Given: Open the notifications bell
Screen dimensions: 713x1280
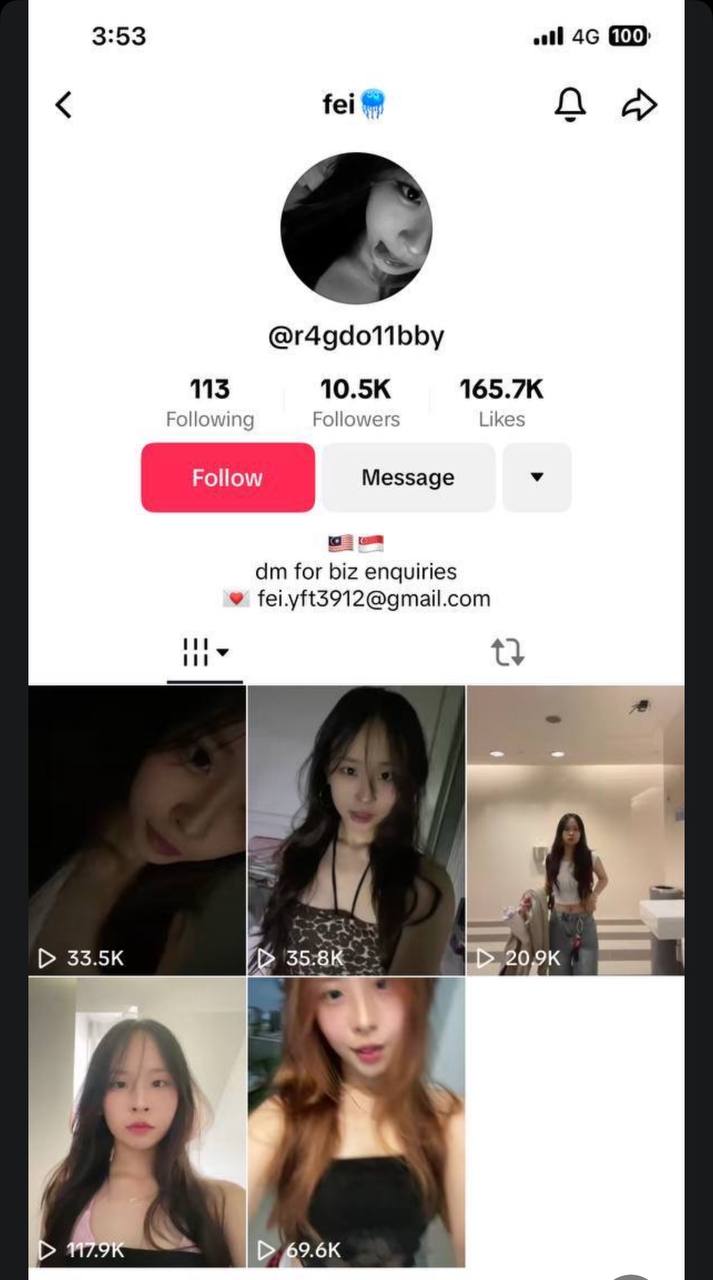Looking at the screenshot, I should 570,104.
